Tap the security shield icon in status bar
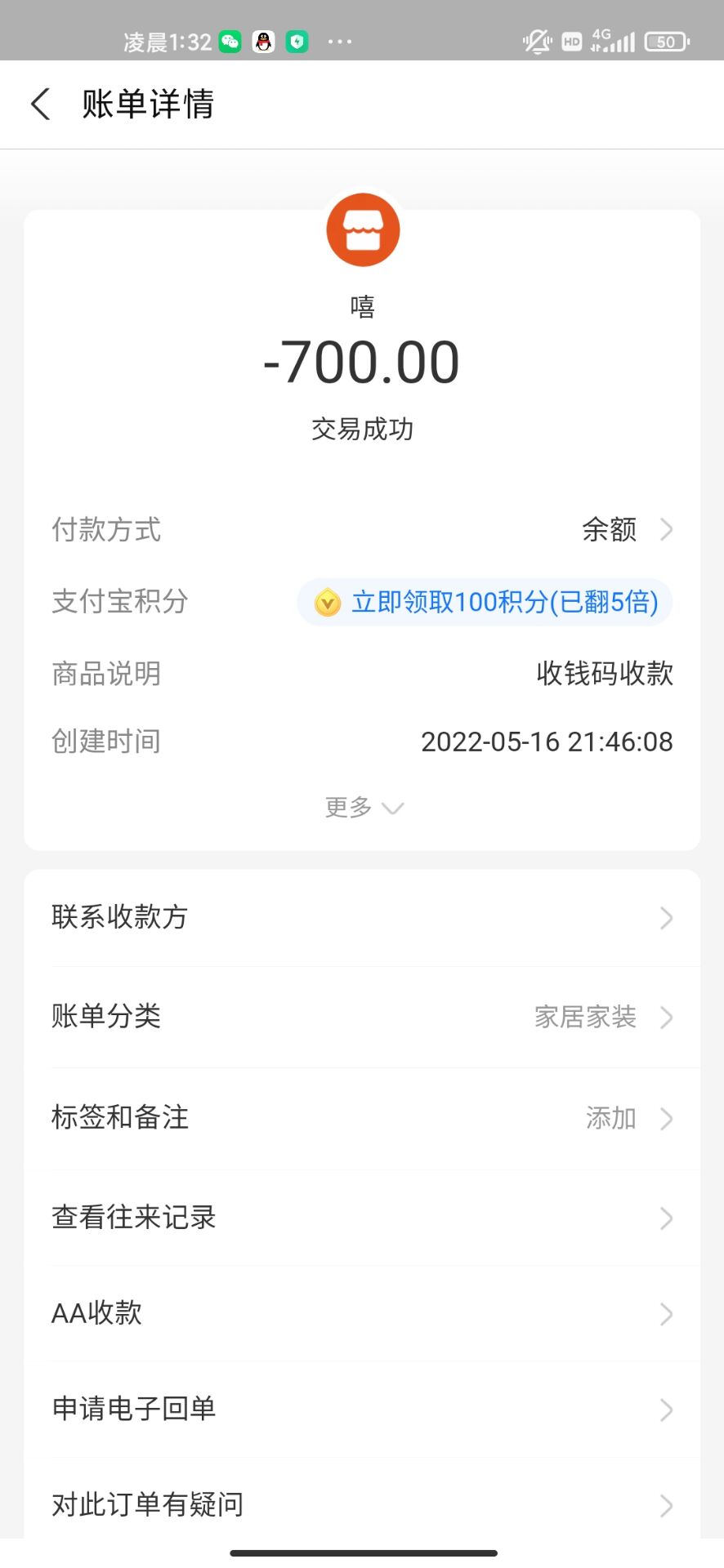724x1568 pixels. pyautogui.click(x=296, y=41)
